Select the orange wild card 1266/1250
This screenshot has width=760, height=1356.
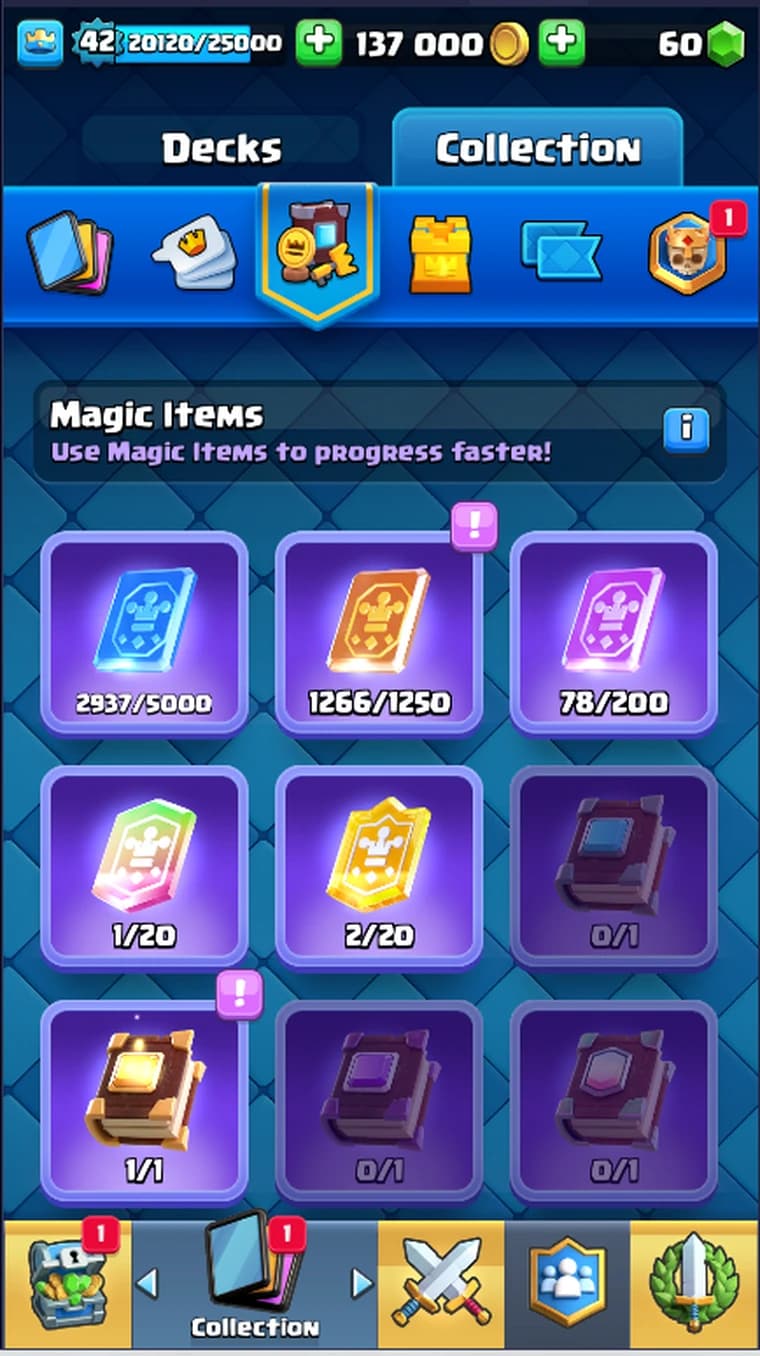pos(379,633)
